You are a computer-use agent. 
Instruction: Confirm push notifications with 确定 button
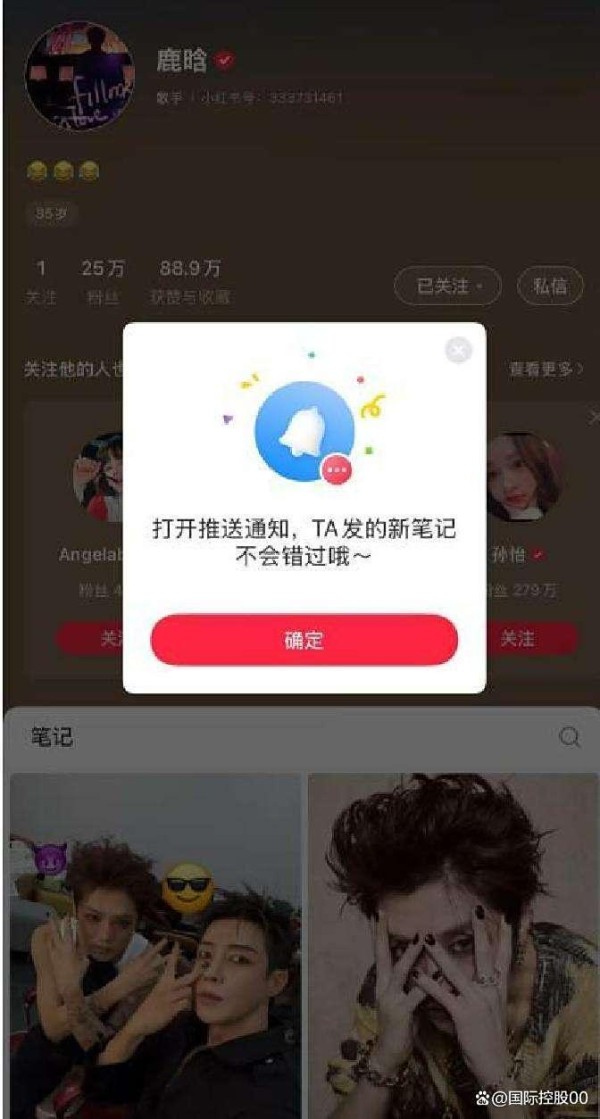click(x=304, y=640)
